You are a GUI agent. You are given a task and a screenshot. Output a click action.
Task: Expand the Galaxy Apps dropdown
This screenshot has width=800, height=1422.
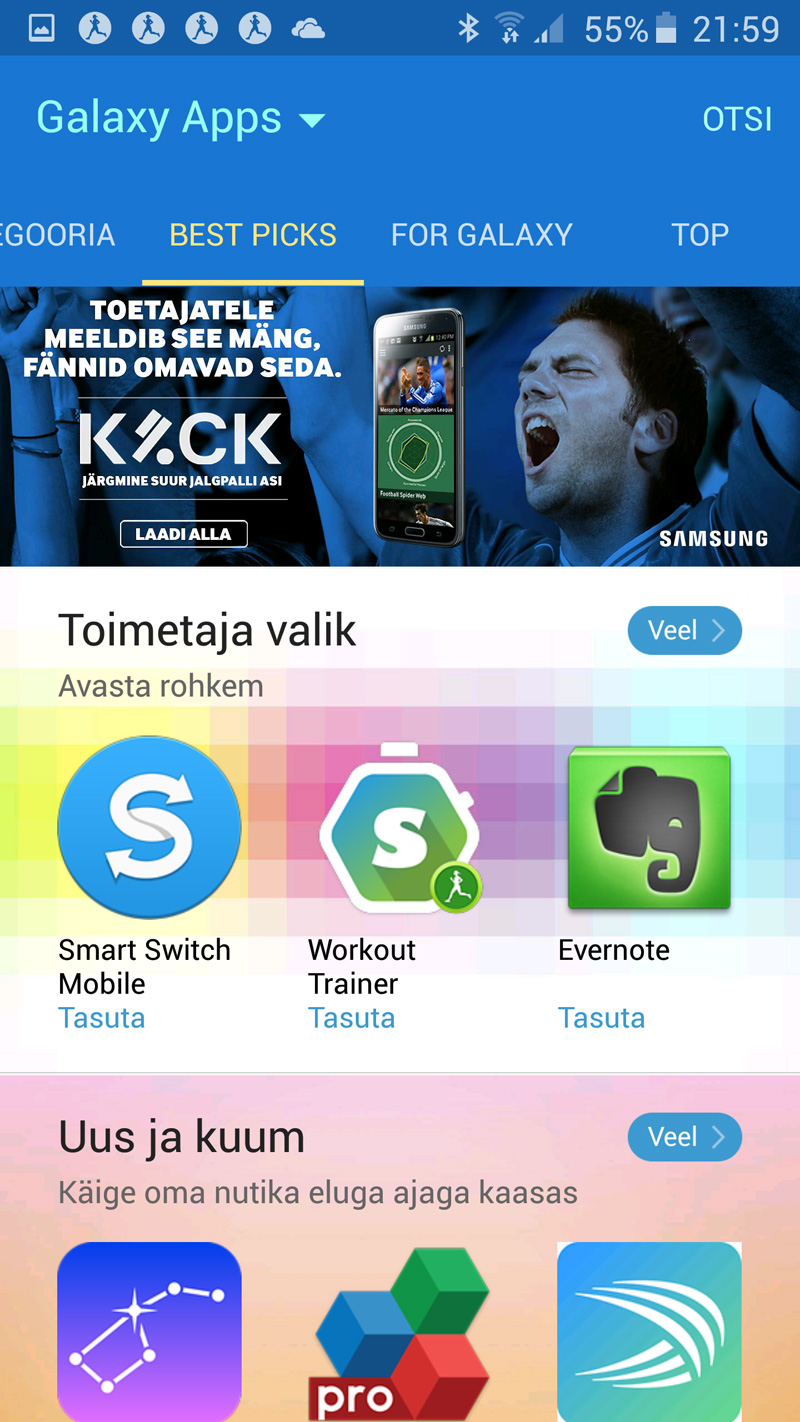(x=181, y=118)
